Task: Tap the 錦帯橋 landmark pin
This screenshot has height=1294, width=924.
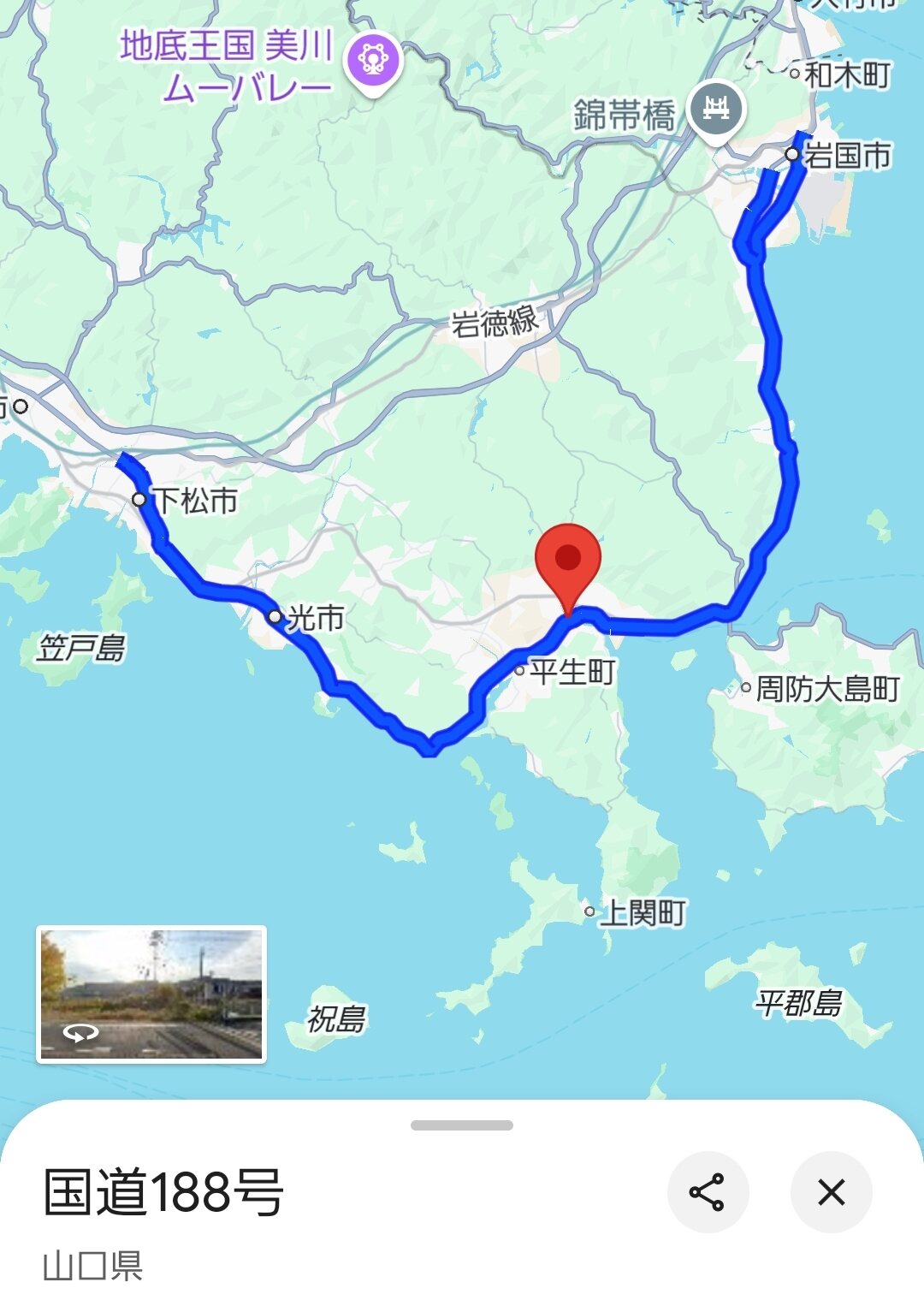Action: [x=716, y=110]
